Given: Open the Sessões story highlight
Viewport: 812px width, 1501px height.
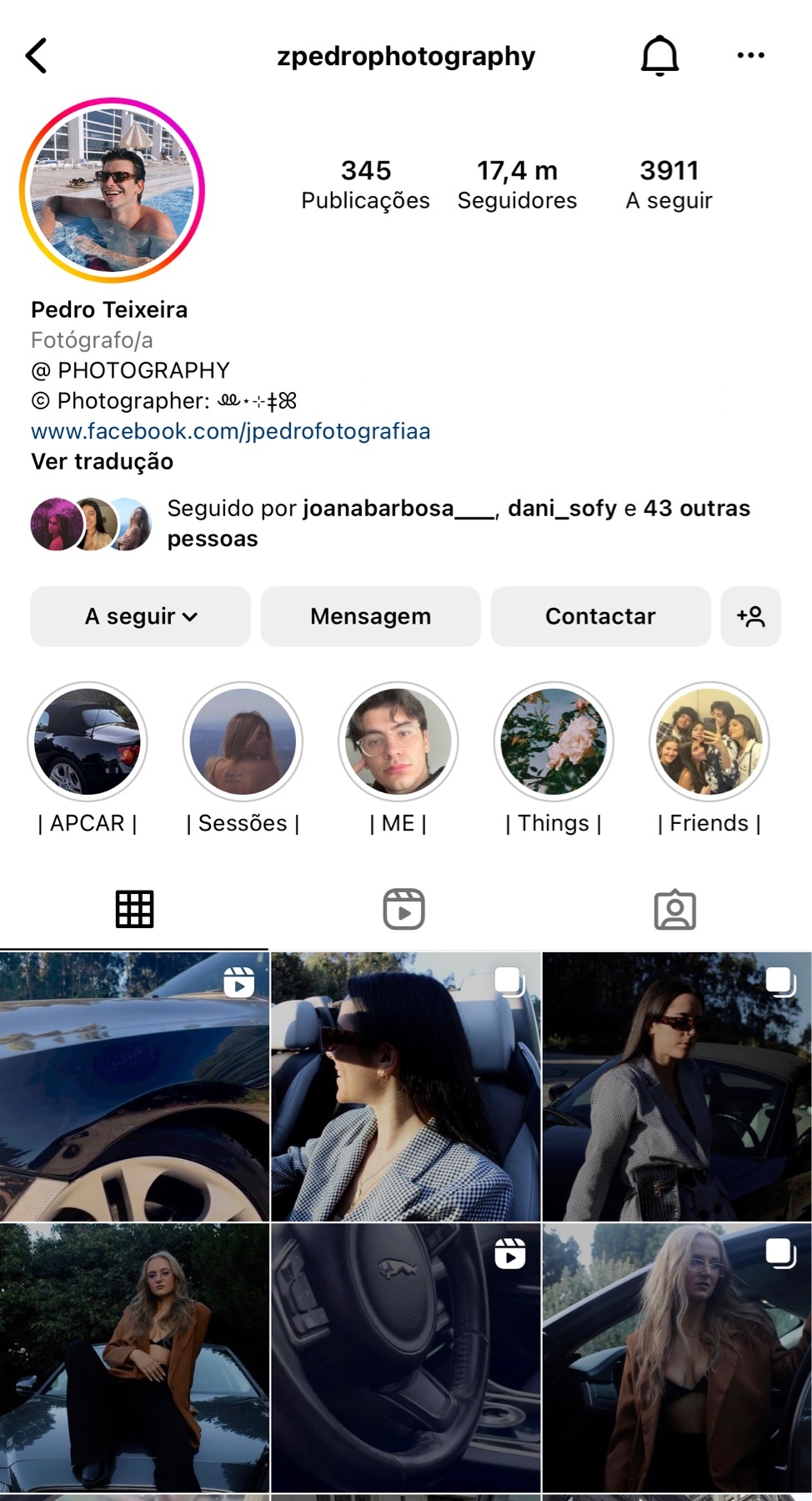Looking at the screenshot, I should point(243,742).
